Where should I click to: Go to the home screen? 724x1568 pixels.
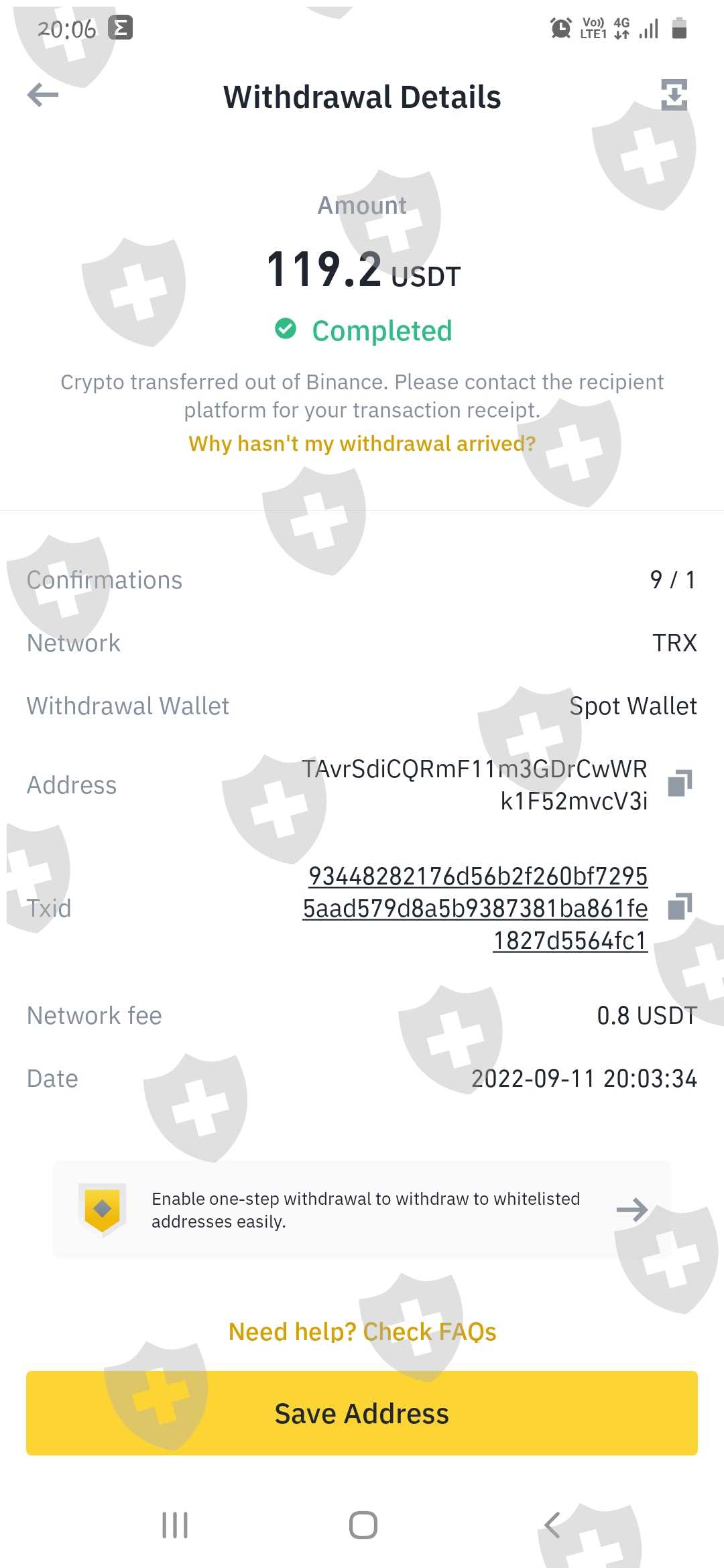click(363, 1525)
